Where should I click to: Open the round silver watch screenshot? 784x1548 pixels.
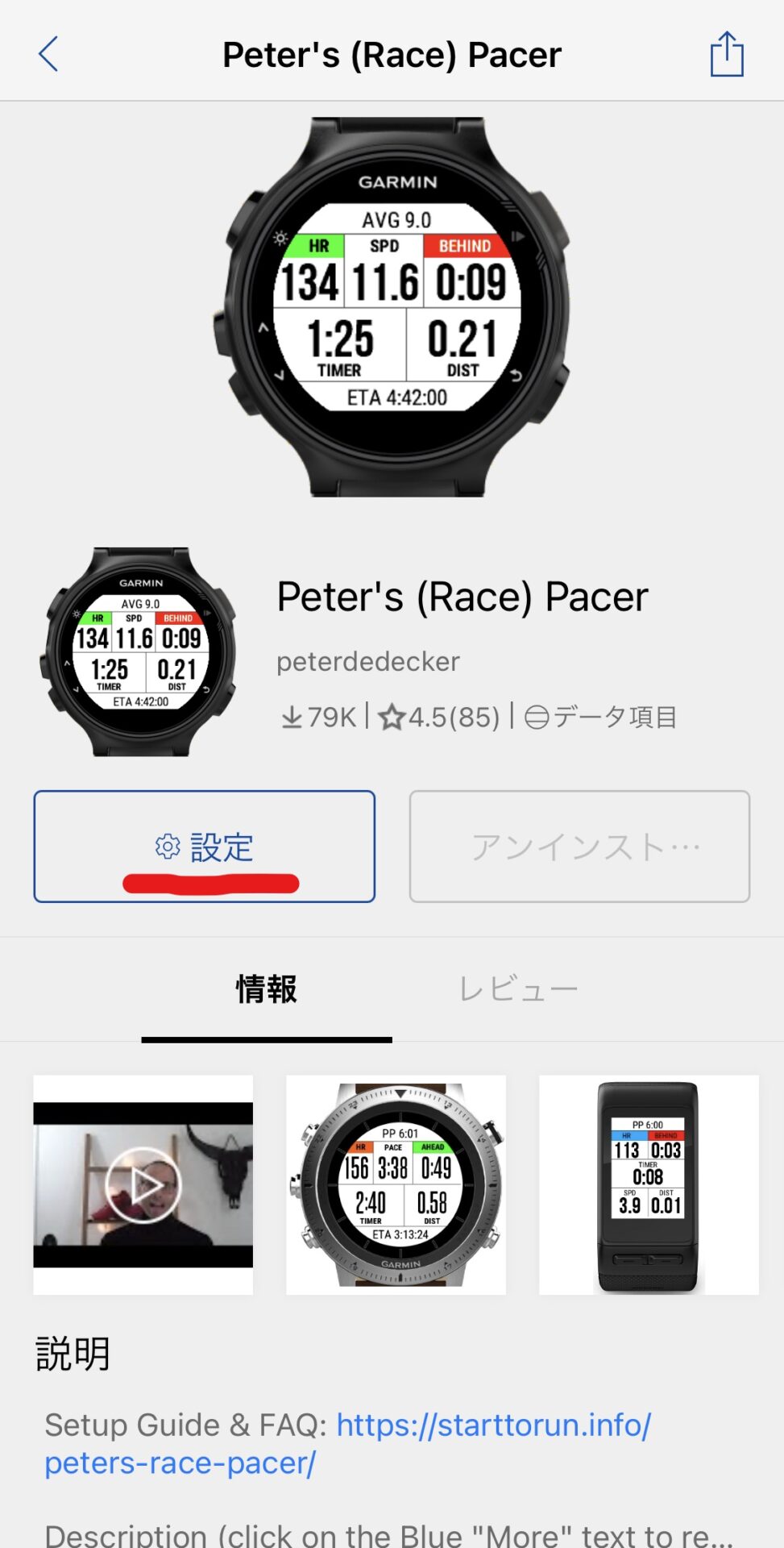(x=396, y=1184)
